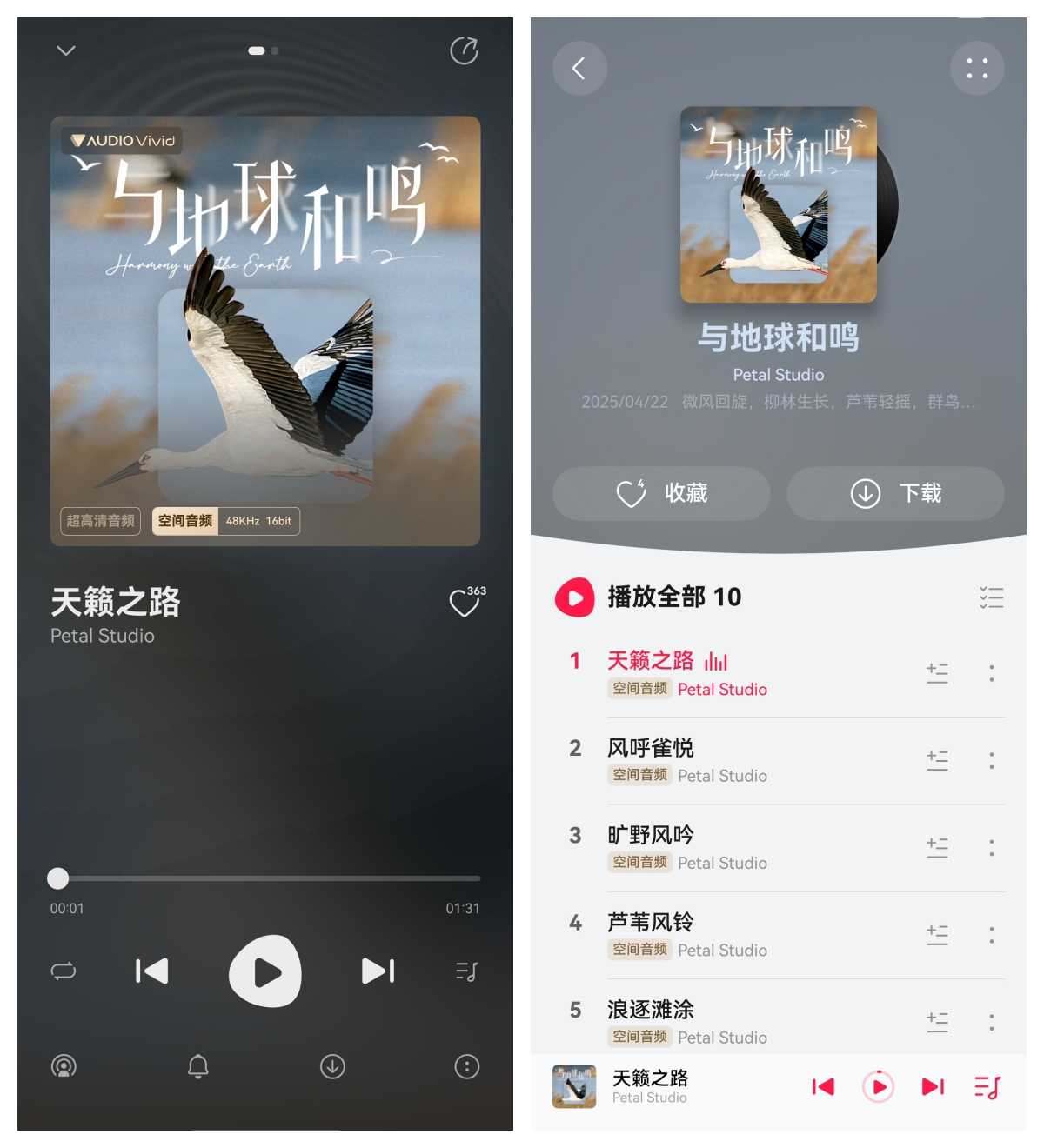Viewport: 1044px width, 1148px height.
Task: Select the 超高清音频 quality chip
Action: 101,521
